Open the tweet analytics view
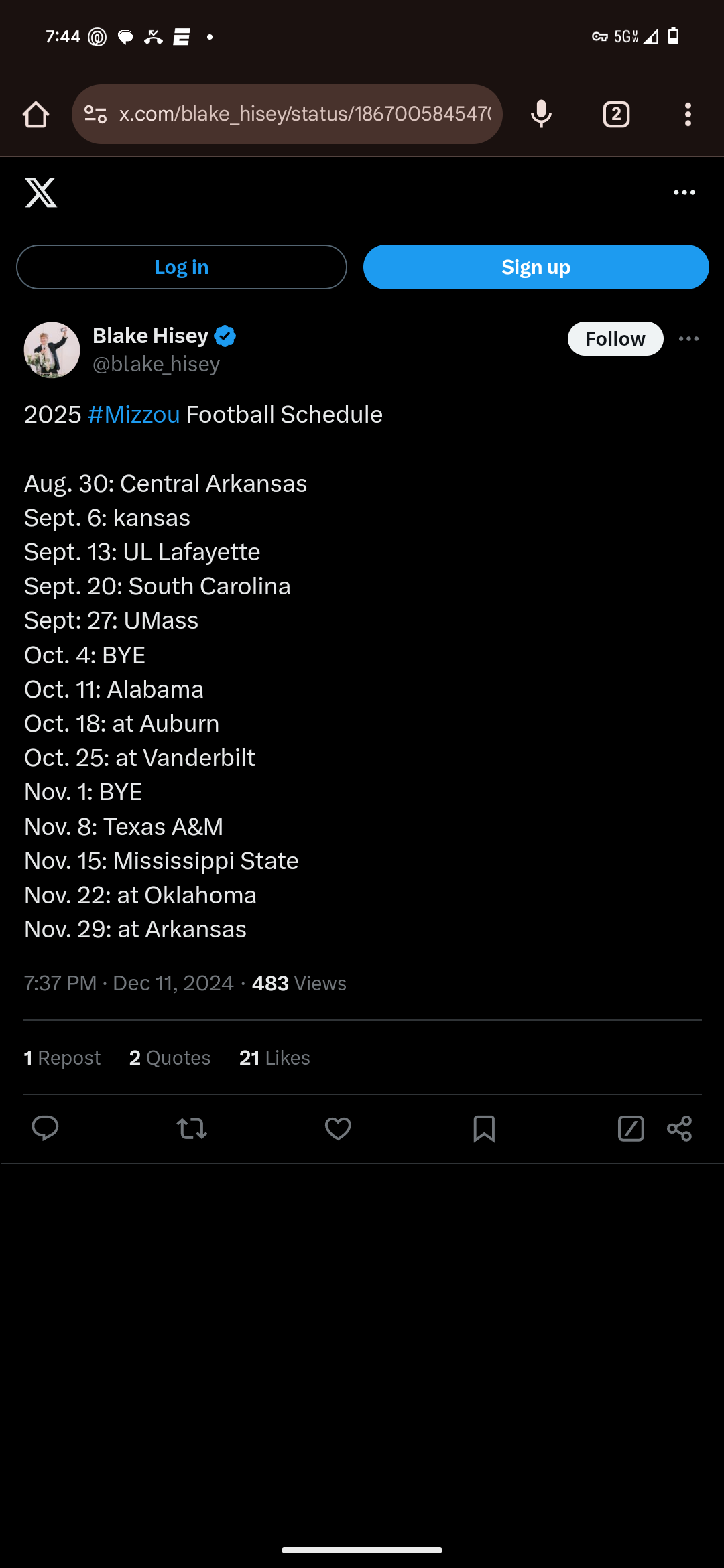724x1568 pixels. (x=630, y=1129)
